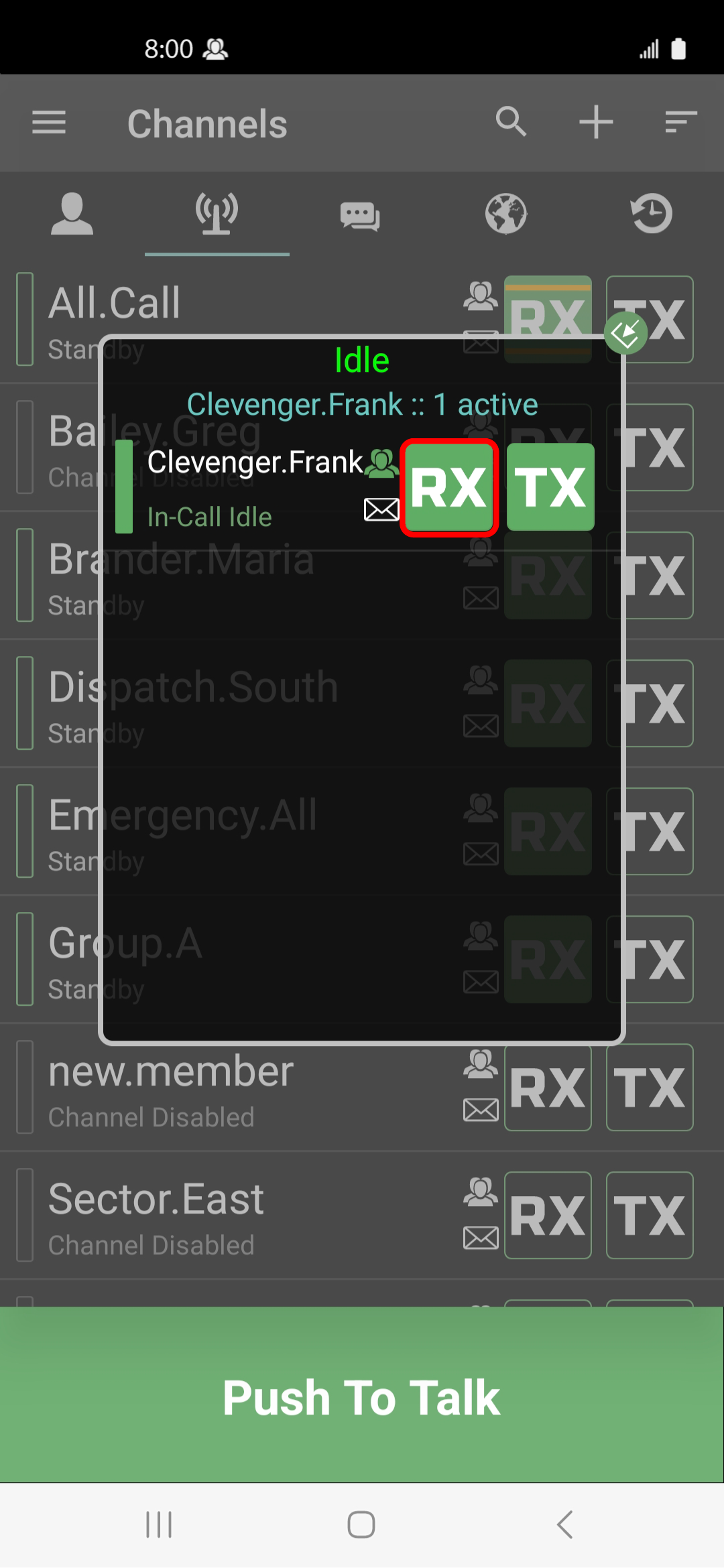Screen dimensions: 724x1568
Task: Search channels with magnifier icon
Action: (x=511, y=123)
